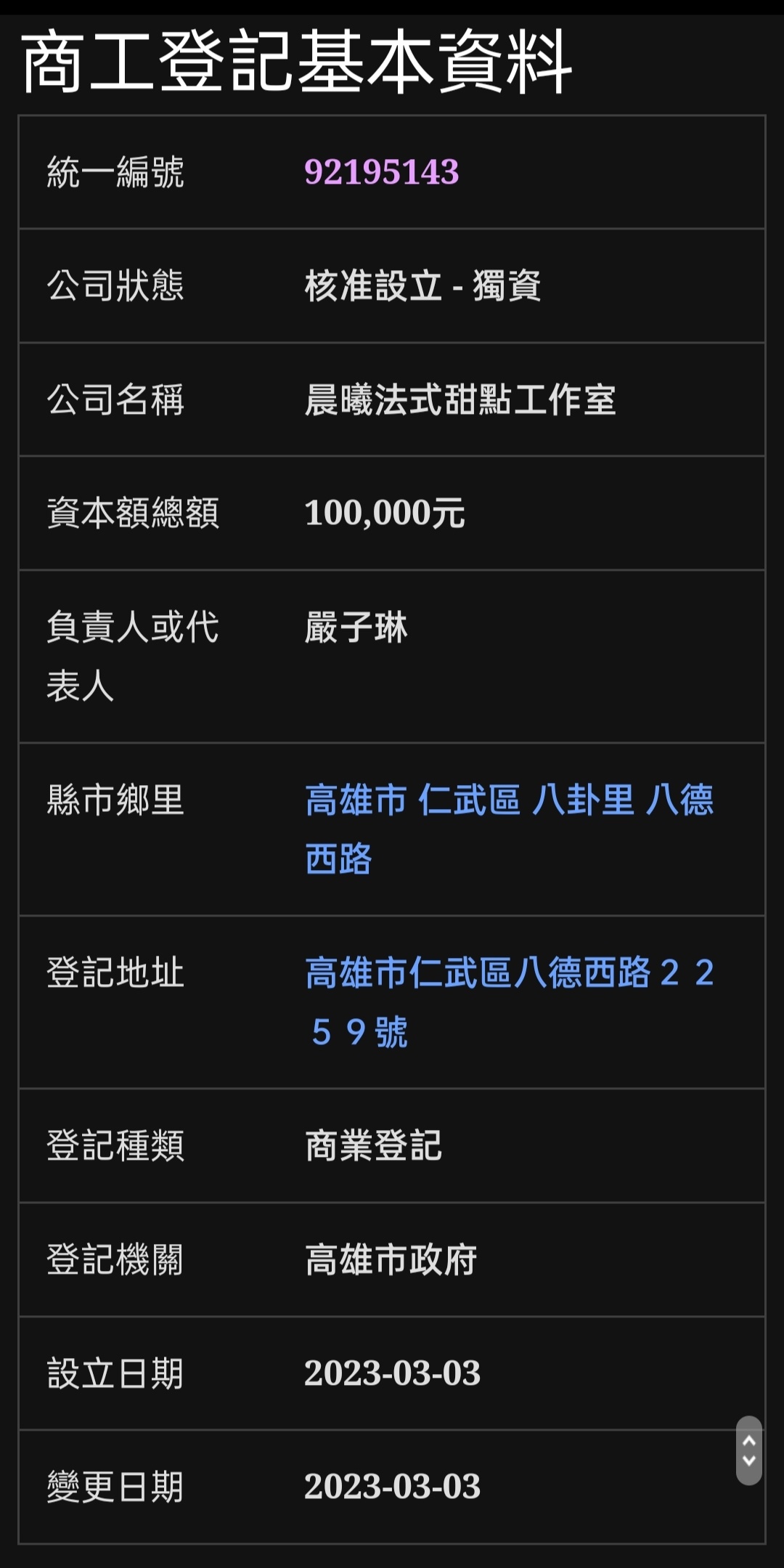
Task: Tap the fast-scroll handle with up/down arrows
Action: click(748, 1450)
